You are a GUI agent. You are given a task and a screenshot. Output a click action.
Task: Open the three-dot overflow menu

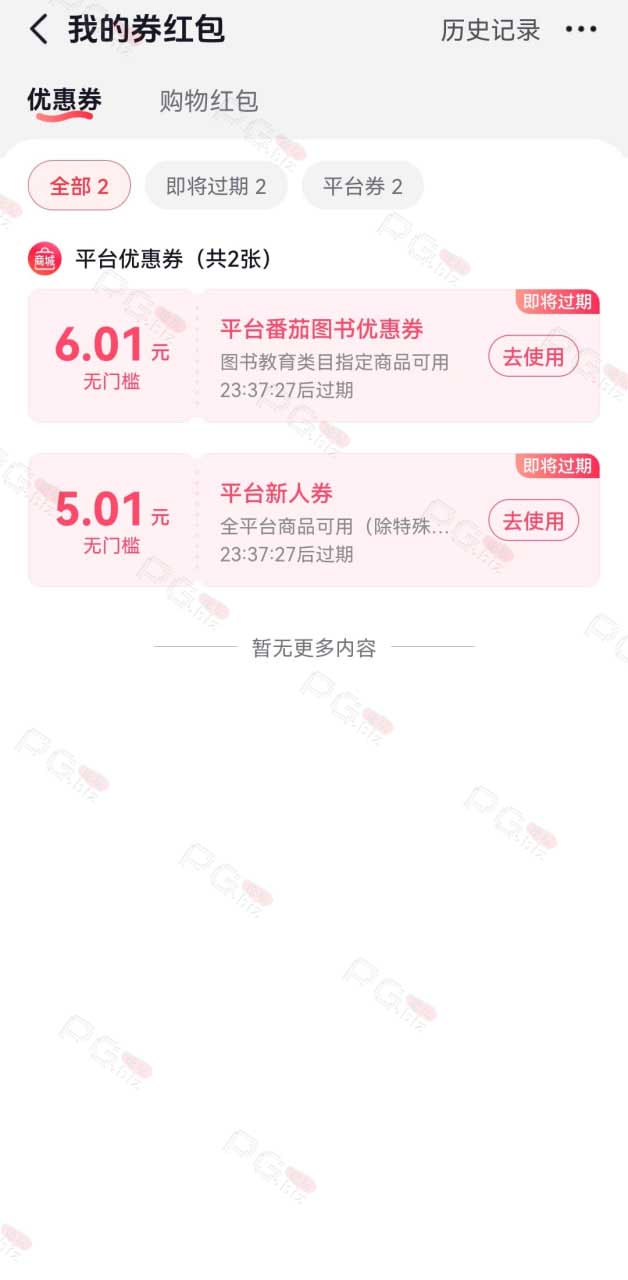pos(581,30)
